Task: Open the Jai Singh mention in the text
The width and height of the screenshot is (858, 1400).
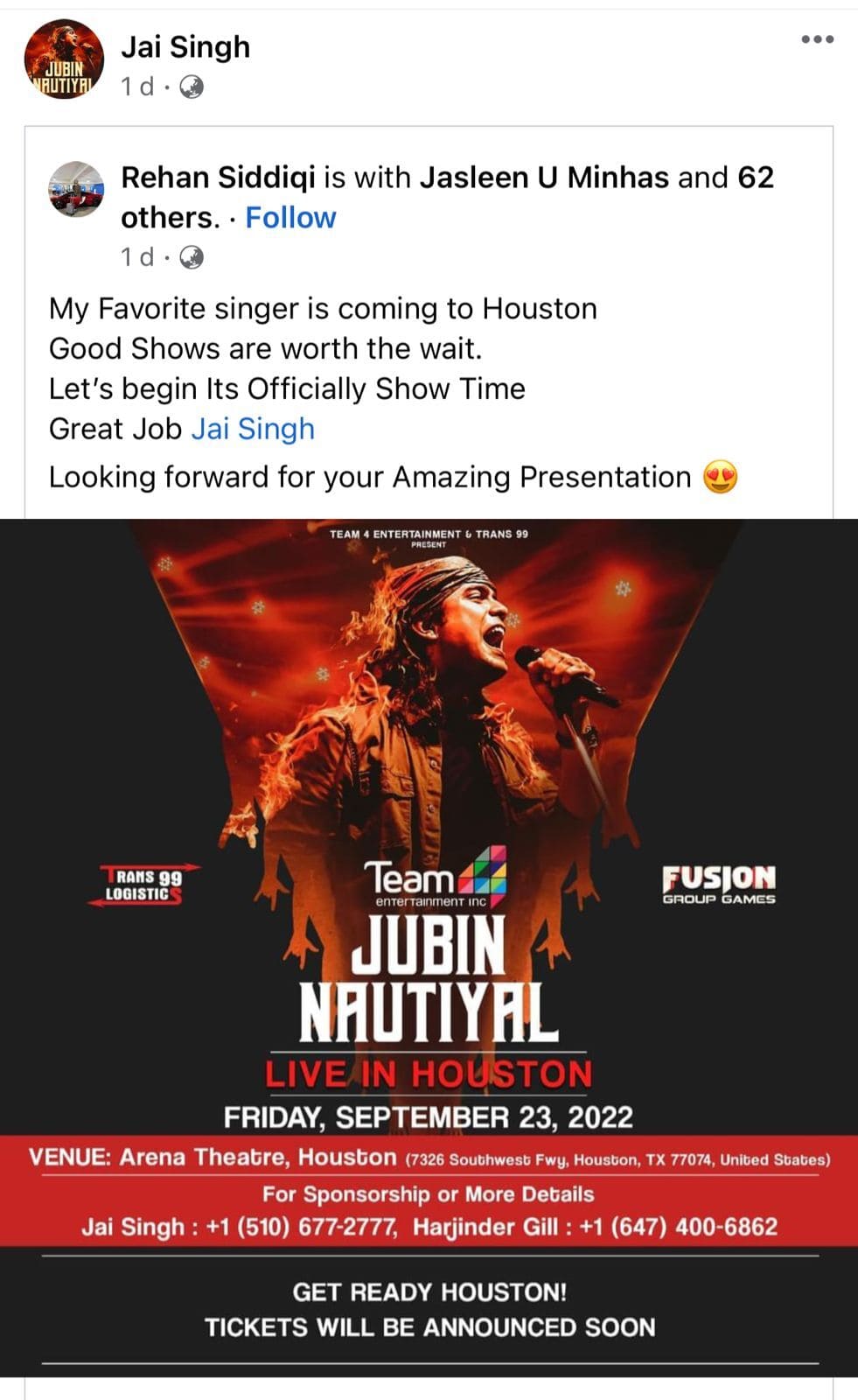Action: pos(253,429)
